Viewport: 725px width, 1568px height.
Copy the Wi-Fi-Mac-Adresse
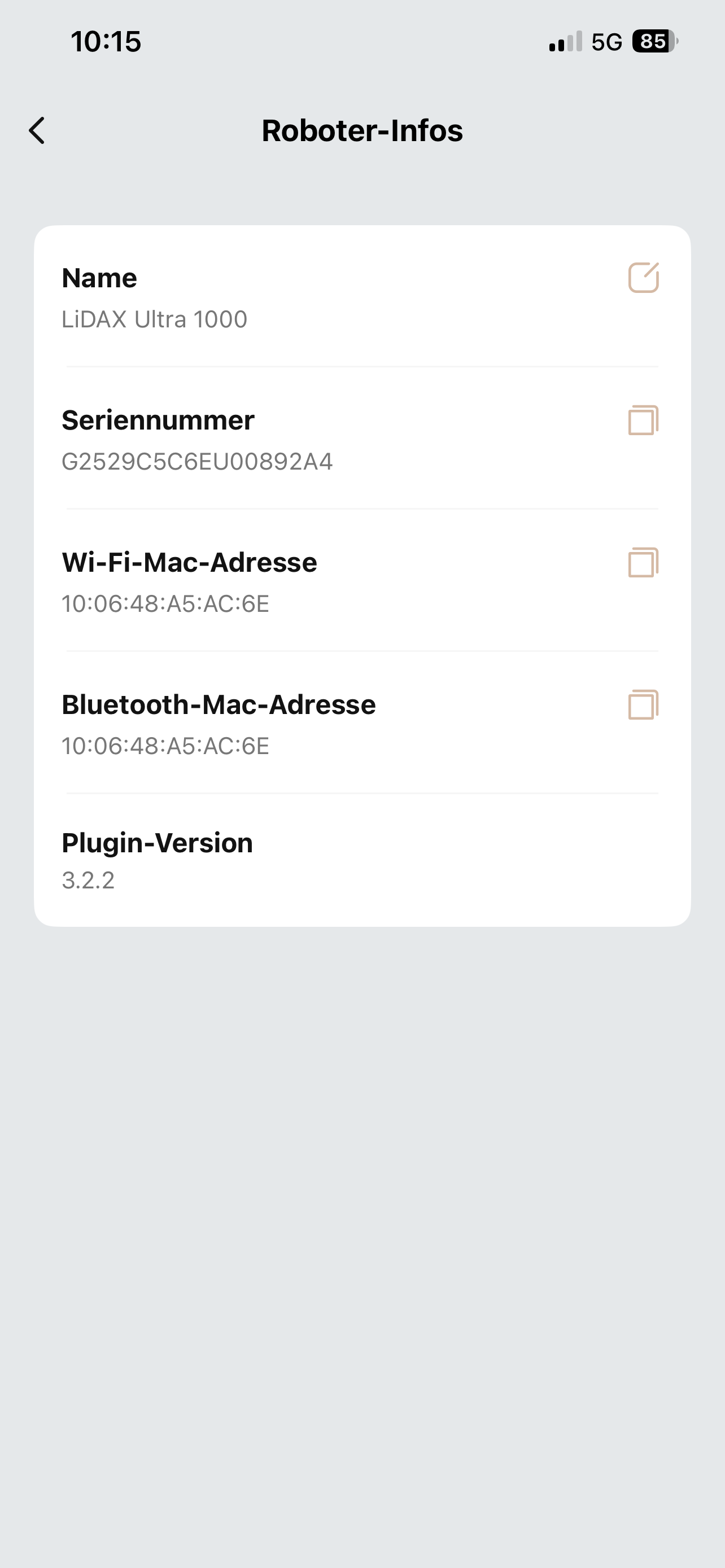click(x=644, y=562)
